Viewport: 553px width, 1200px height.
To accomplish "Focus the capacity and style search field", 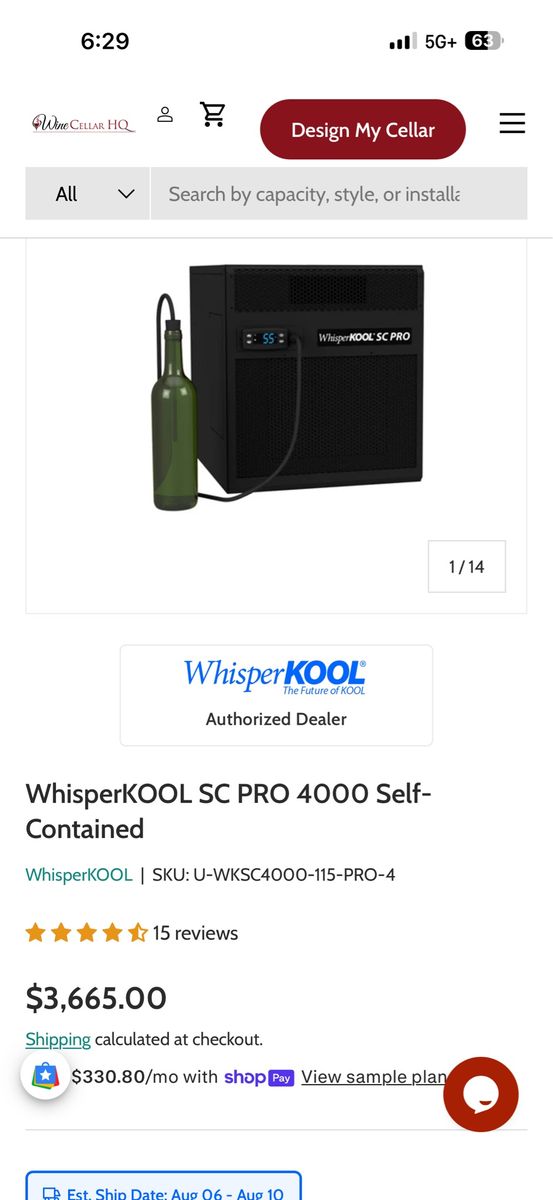I will coord(339,194).
